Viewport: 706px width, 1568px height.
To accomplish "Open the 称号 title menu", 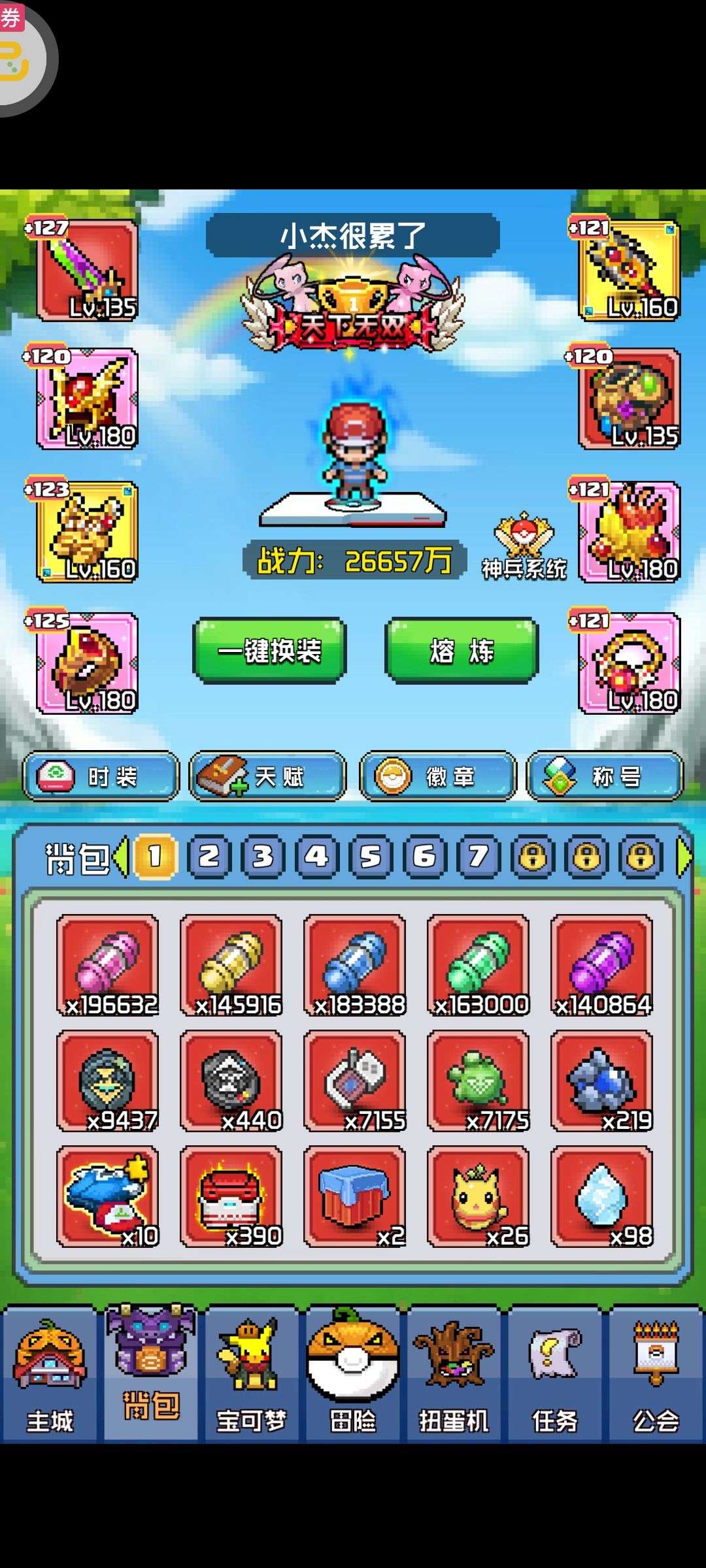I will (x=605, y=776).
